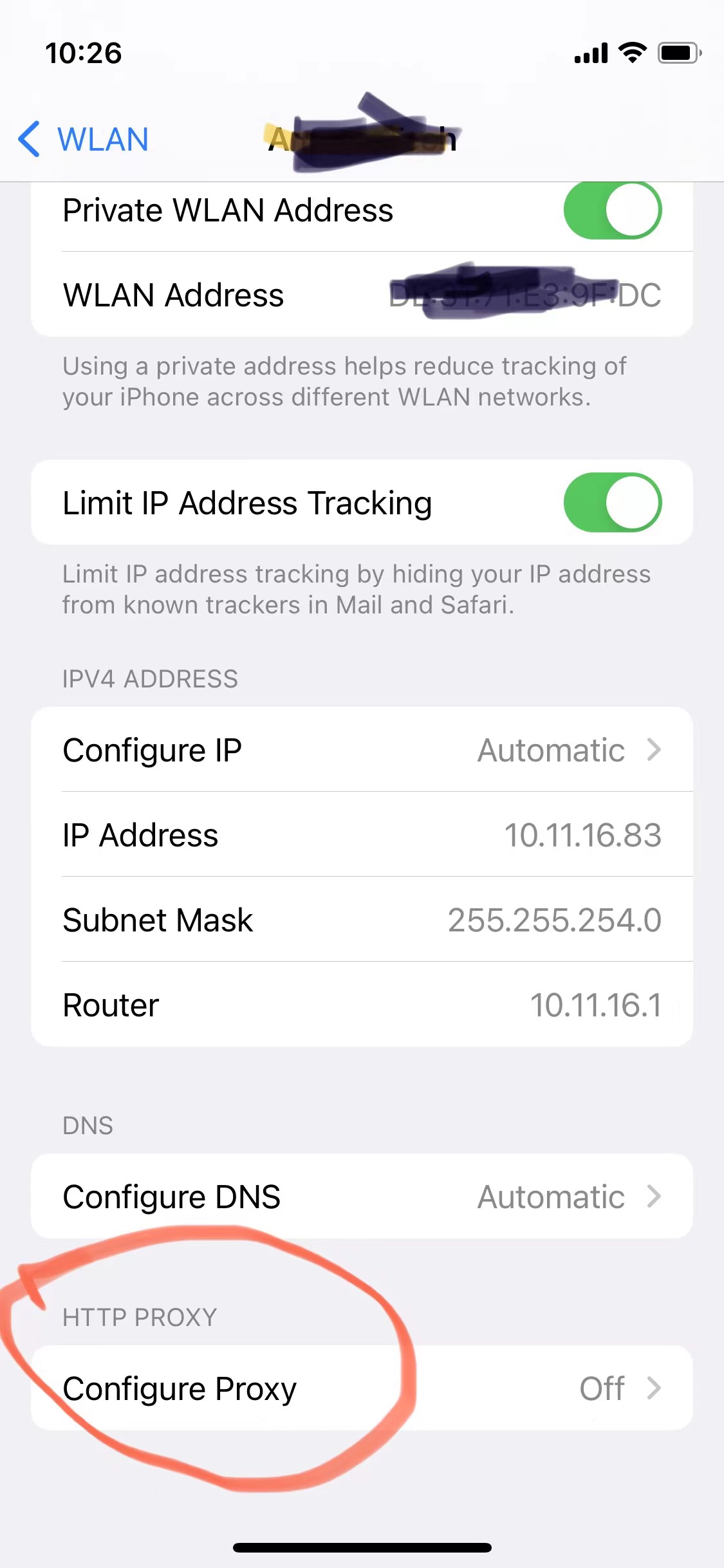Turn off Limit IP Address Tracking
The height and width of the screenshot is (1568, 724).
(x=612, y=503)
